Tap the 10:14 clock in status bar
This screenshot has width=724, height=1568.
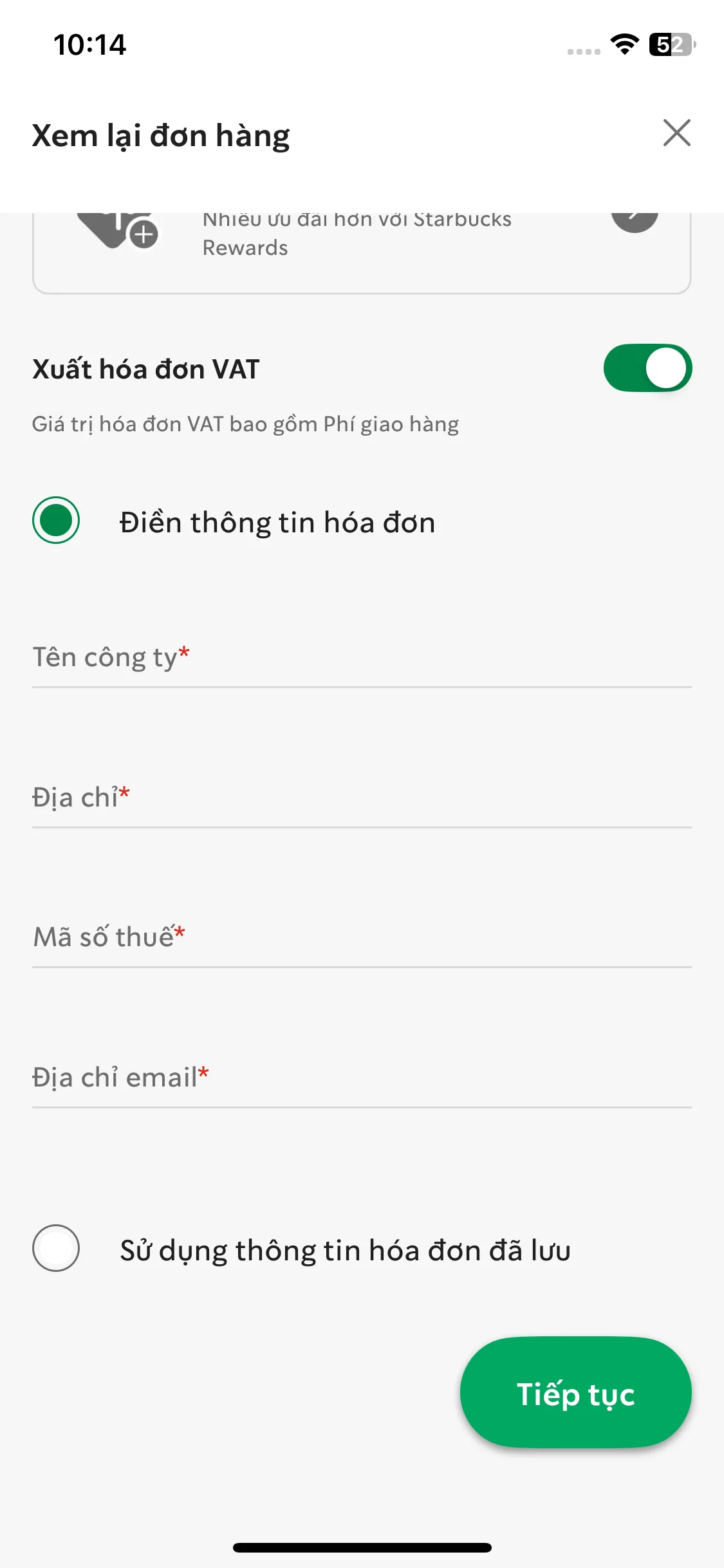tap(91, 45)
